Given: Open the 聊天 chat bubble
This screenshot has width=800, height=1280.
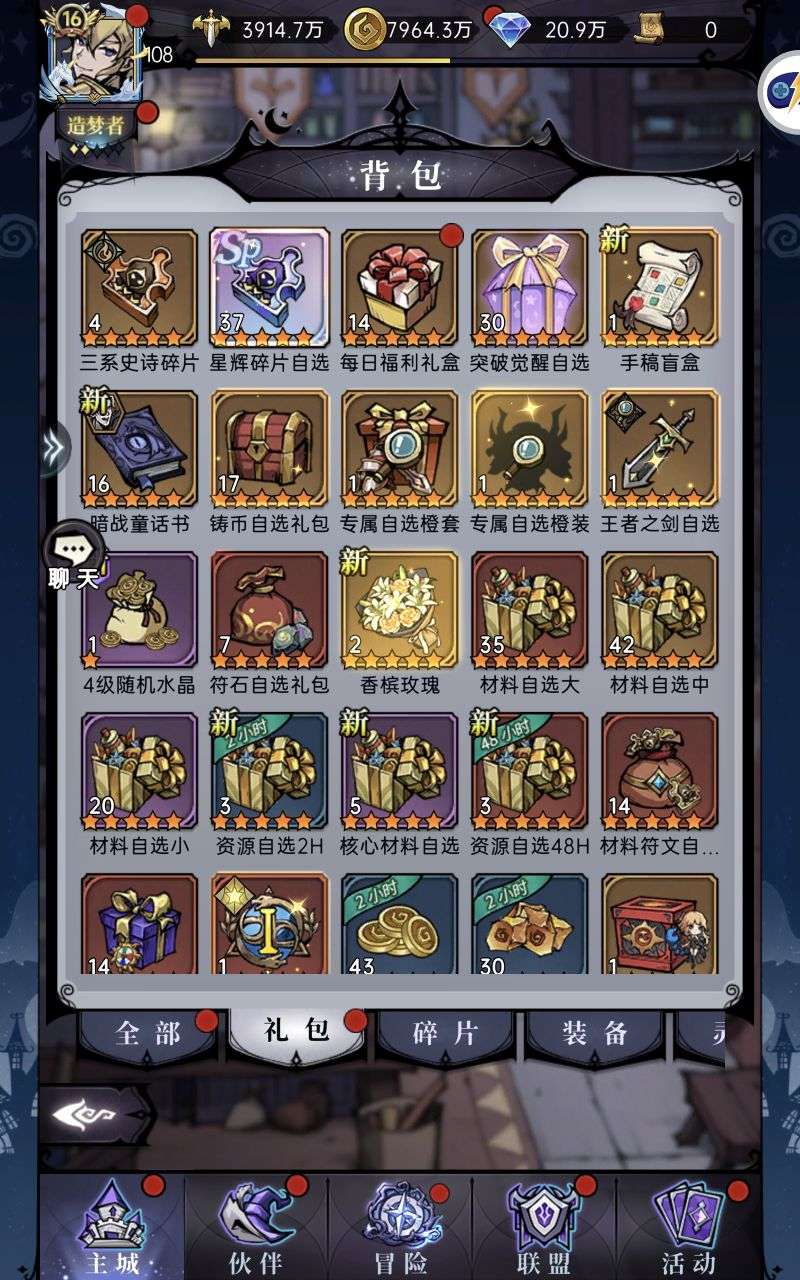Looking at the screenshot, I should pos(75,555).
